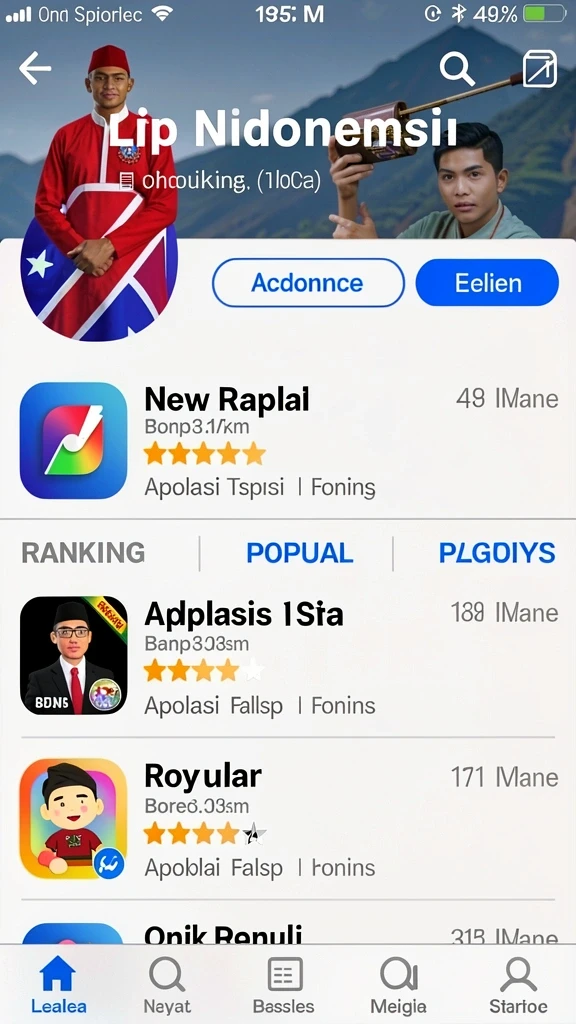Viewport: 576px width, 1024px height.
Task: Switch to the Meigia tab
Action: point(398,984)
